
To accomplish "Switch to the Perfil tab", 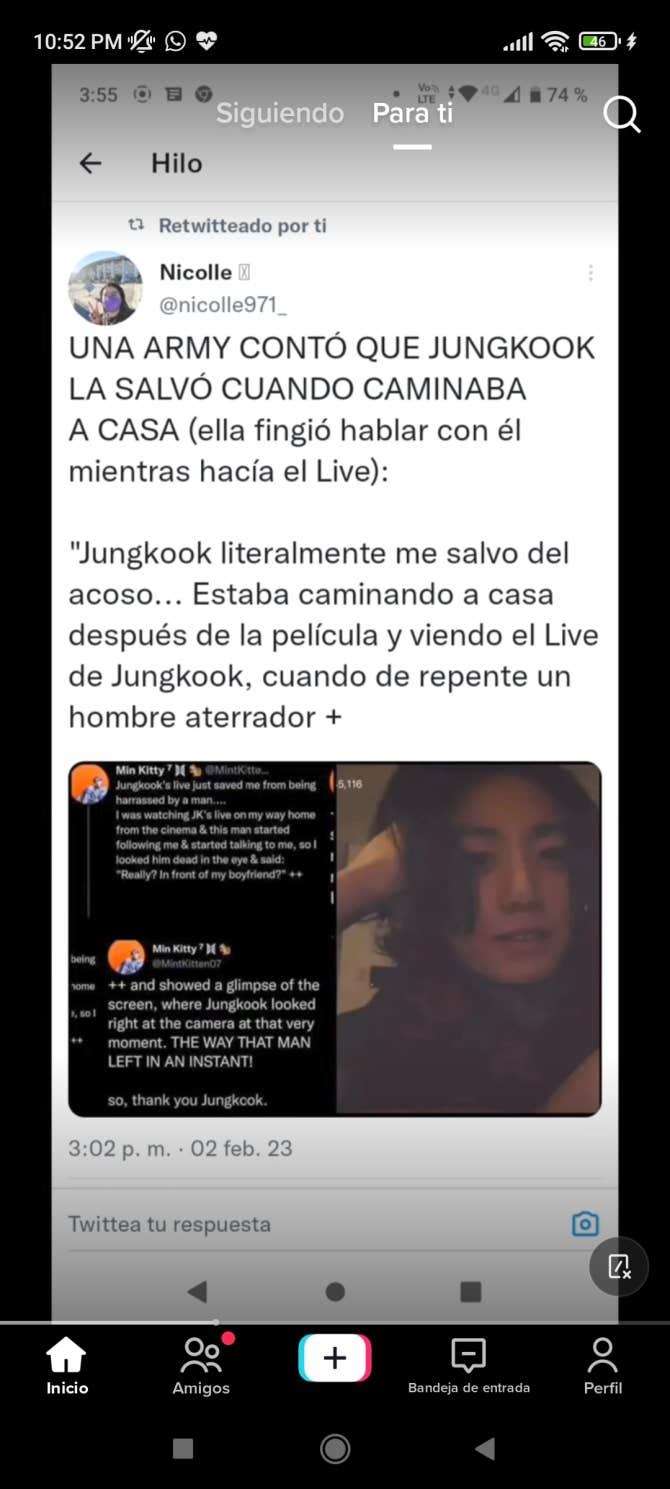I will tap(602, 1365).
